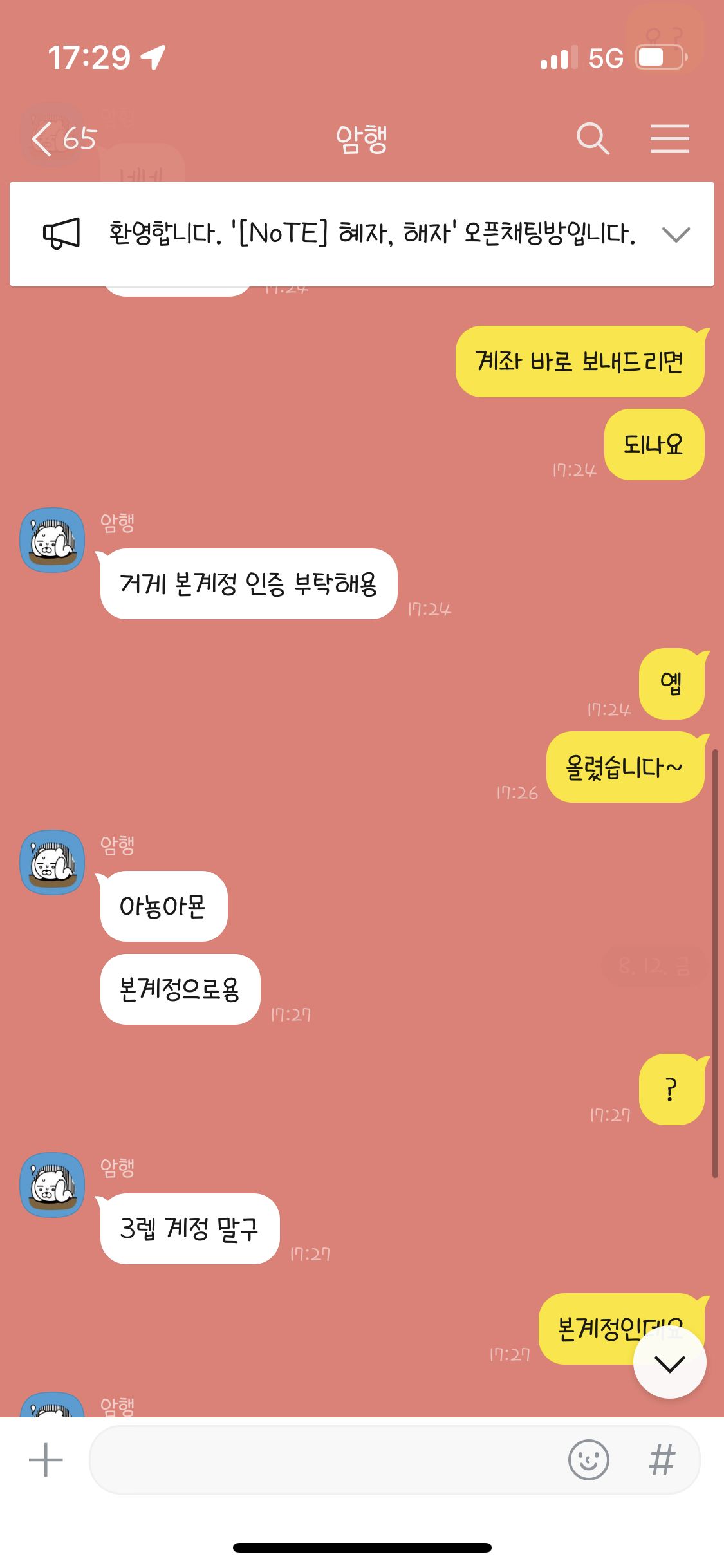Open the plus attachment menu
Viewport: 724px width, 1568px height.
46,1460
